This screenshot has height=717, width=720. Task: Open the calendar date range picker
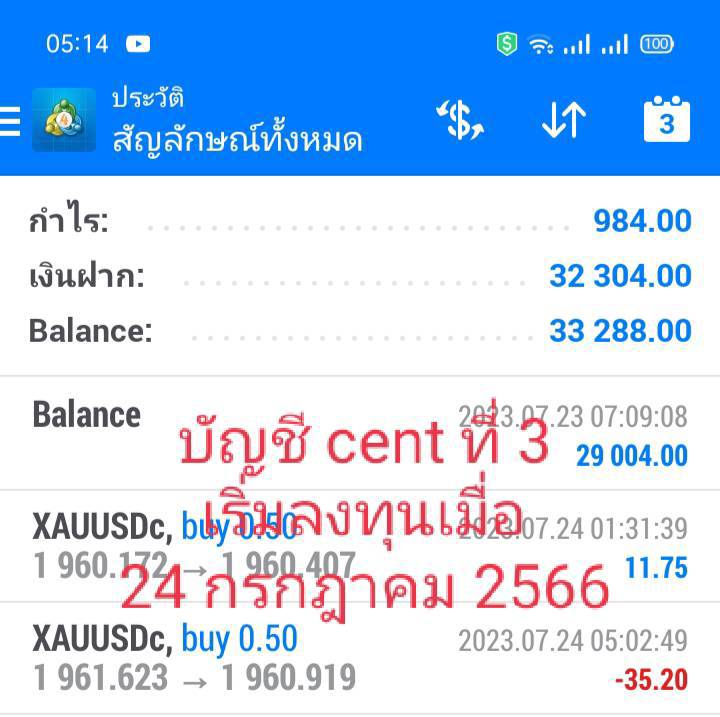pos(667,120)
